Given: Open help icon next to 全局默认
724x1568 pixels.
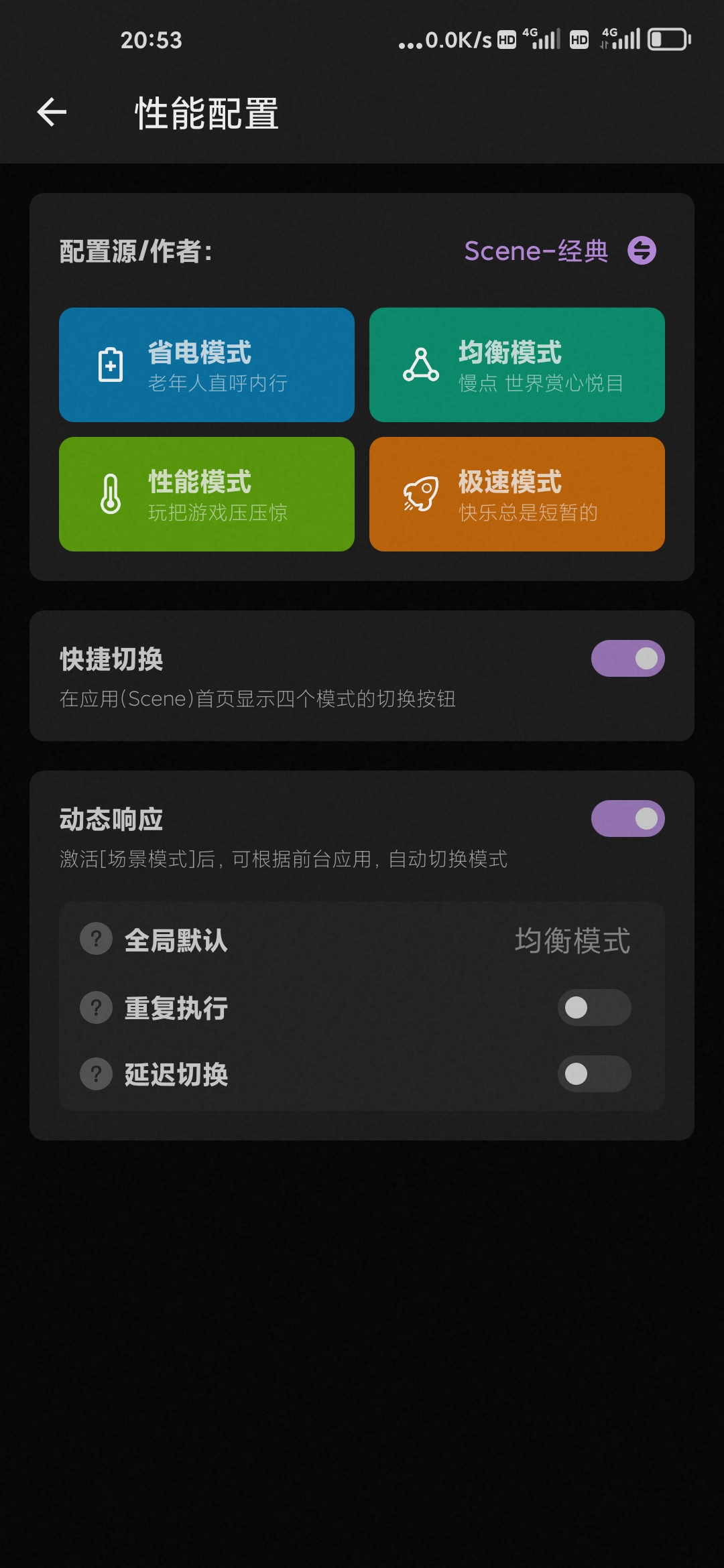Looking at the screenshot, I should [96, 939].
